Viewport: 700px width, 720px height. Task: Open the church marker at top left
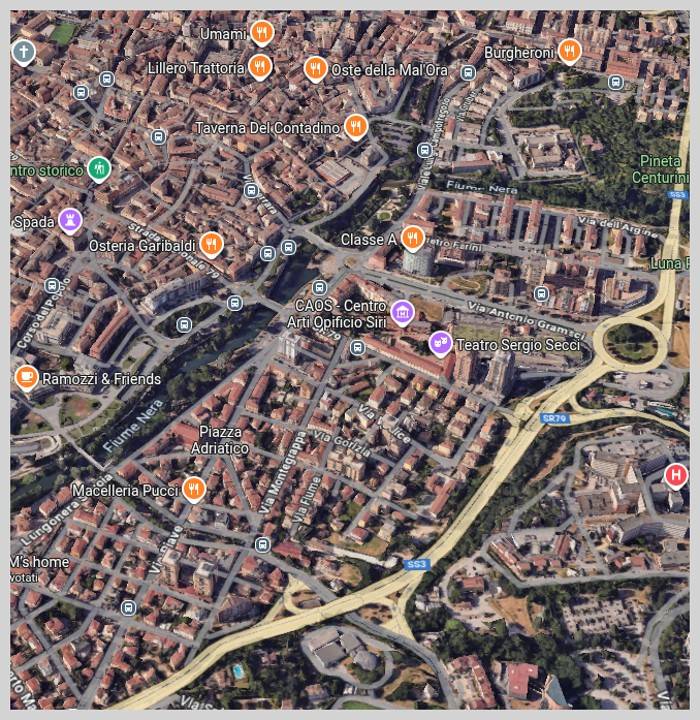(x=22, y=52)
